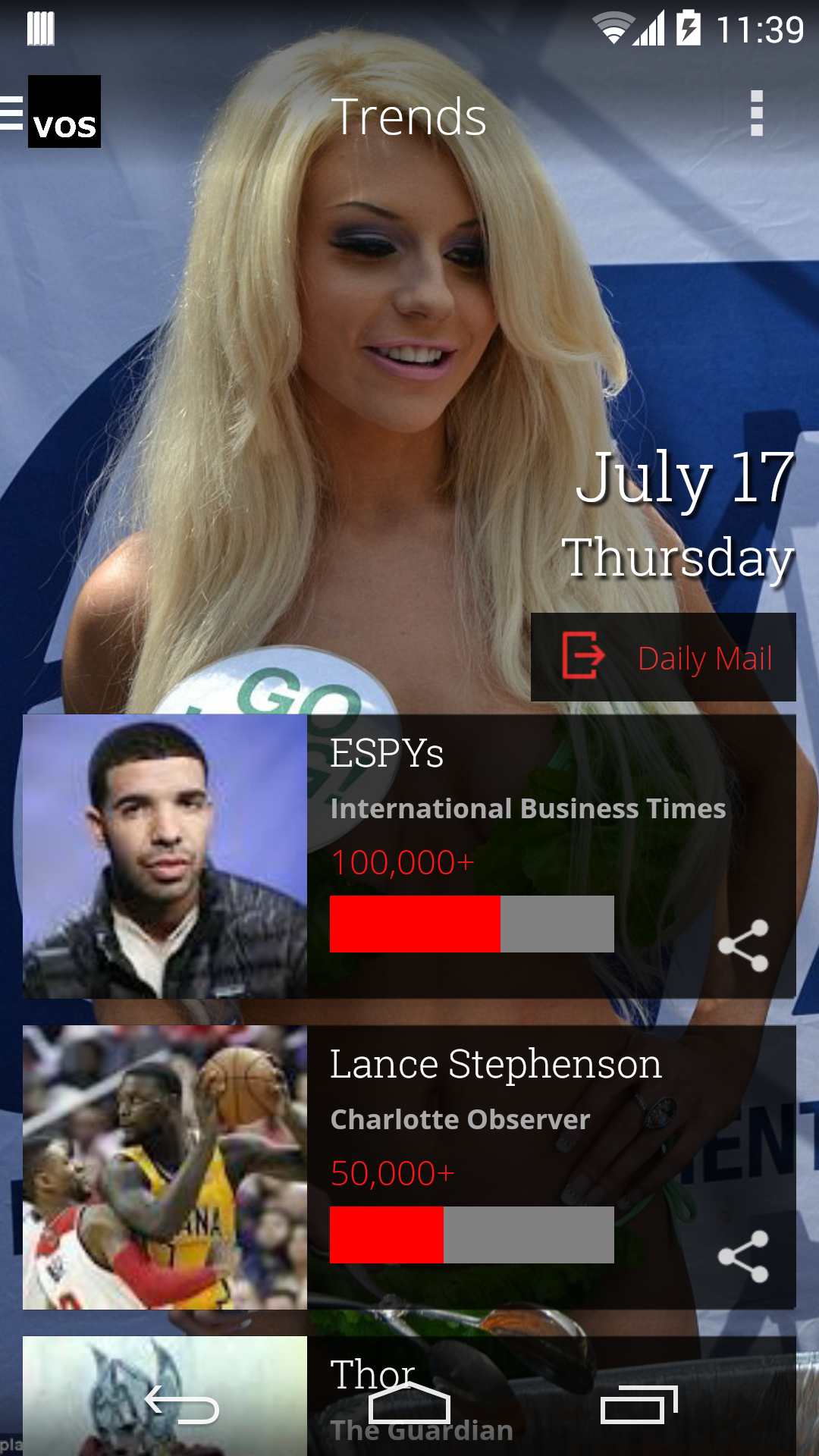Screen dimensions: 819x1456
Task: Return to the home screen
Action: 409,1407
